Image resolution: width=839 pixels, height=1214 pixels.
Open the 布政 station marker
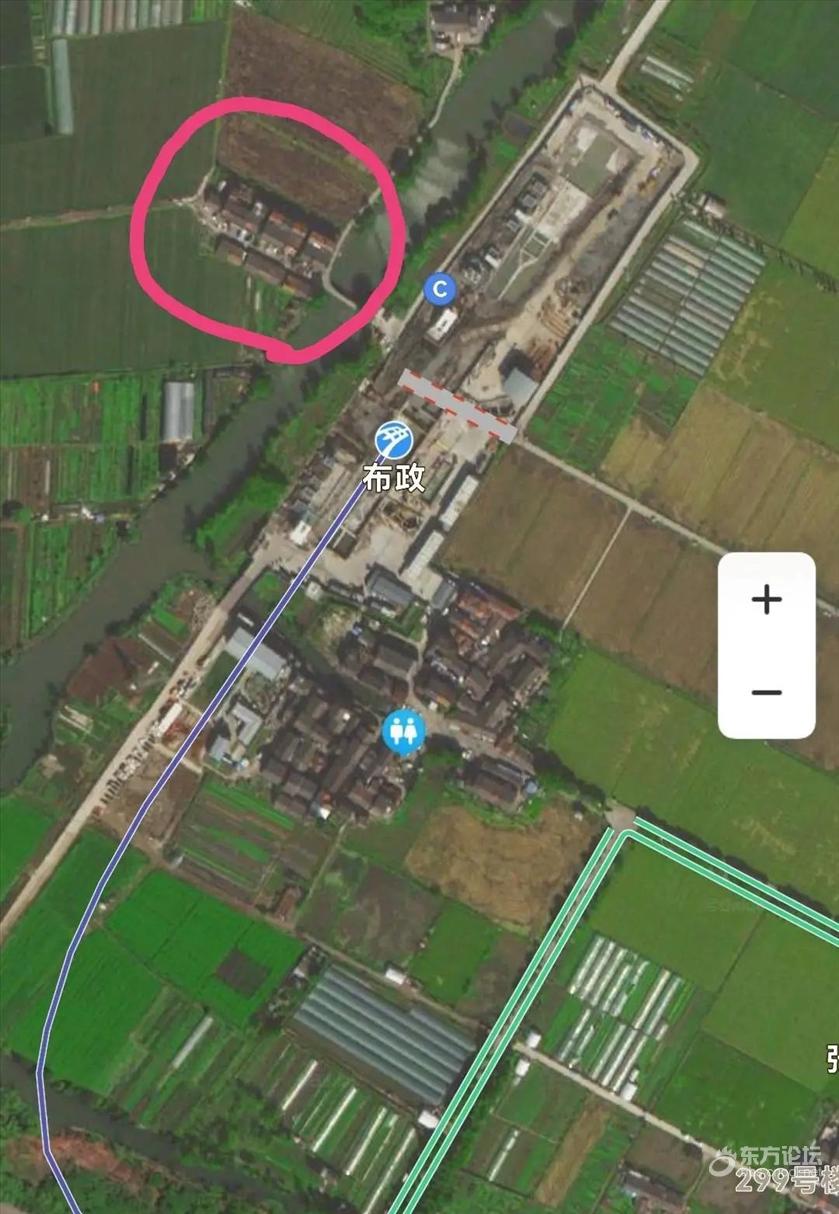pos(394,440)
